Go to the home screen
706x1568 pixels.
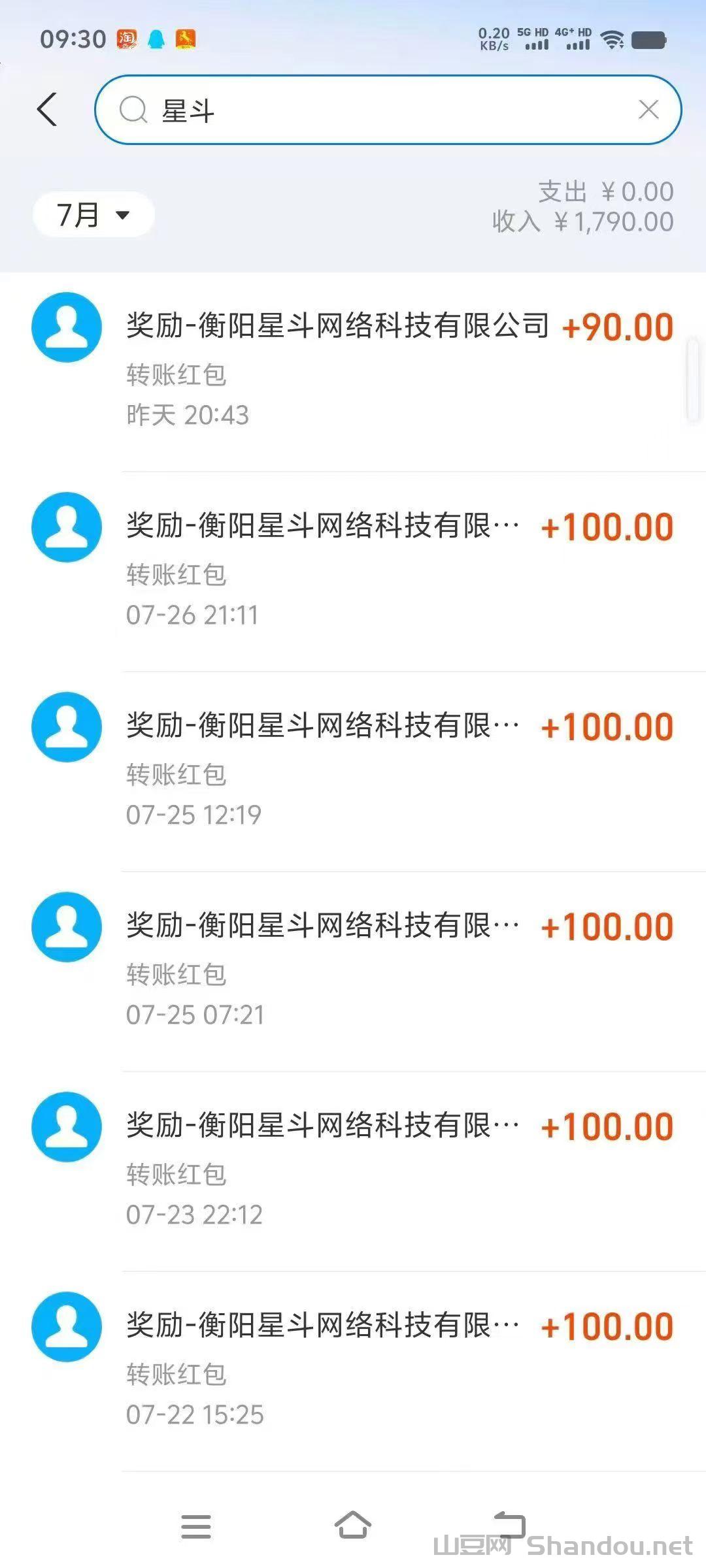353,1526
